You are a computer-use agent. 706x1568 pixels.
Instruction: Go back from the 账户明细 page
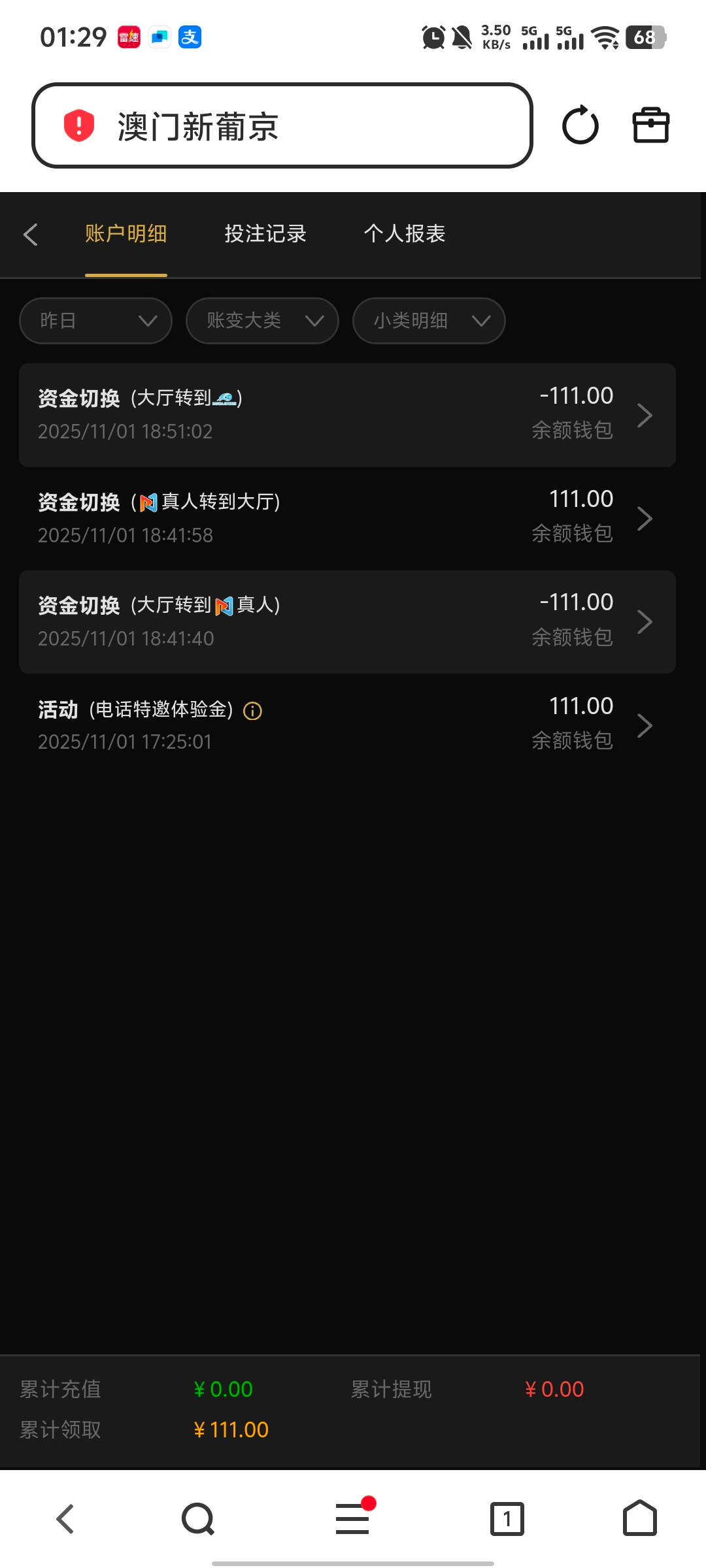click(31, 235)
